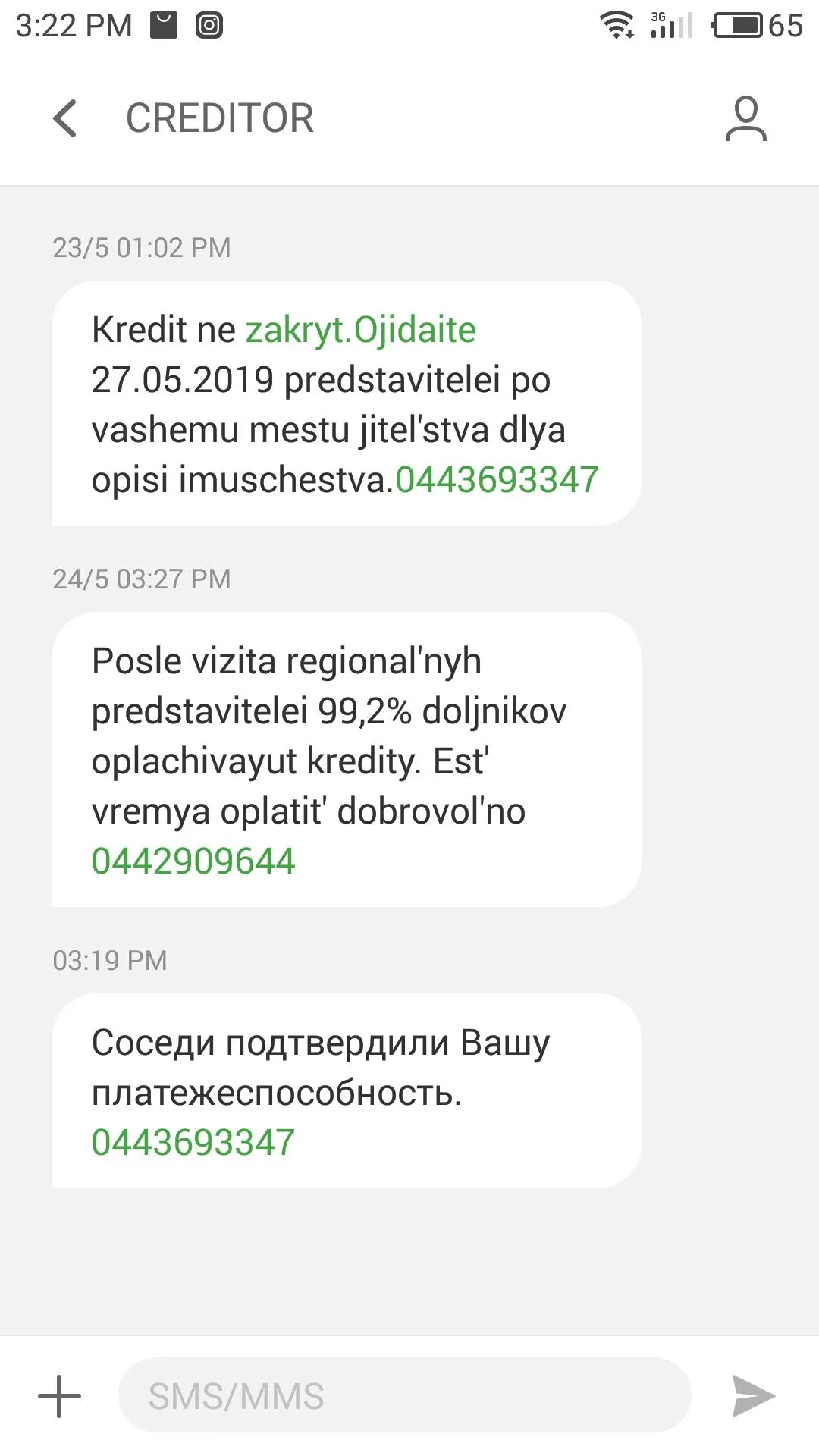
Task: Tap the plus attachment button
Action: [59, 1396]
